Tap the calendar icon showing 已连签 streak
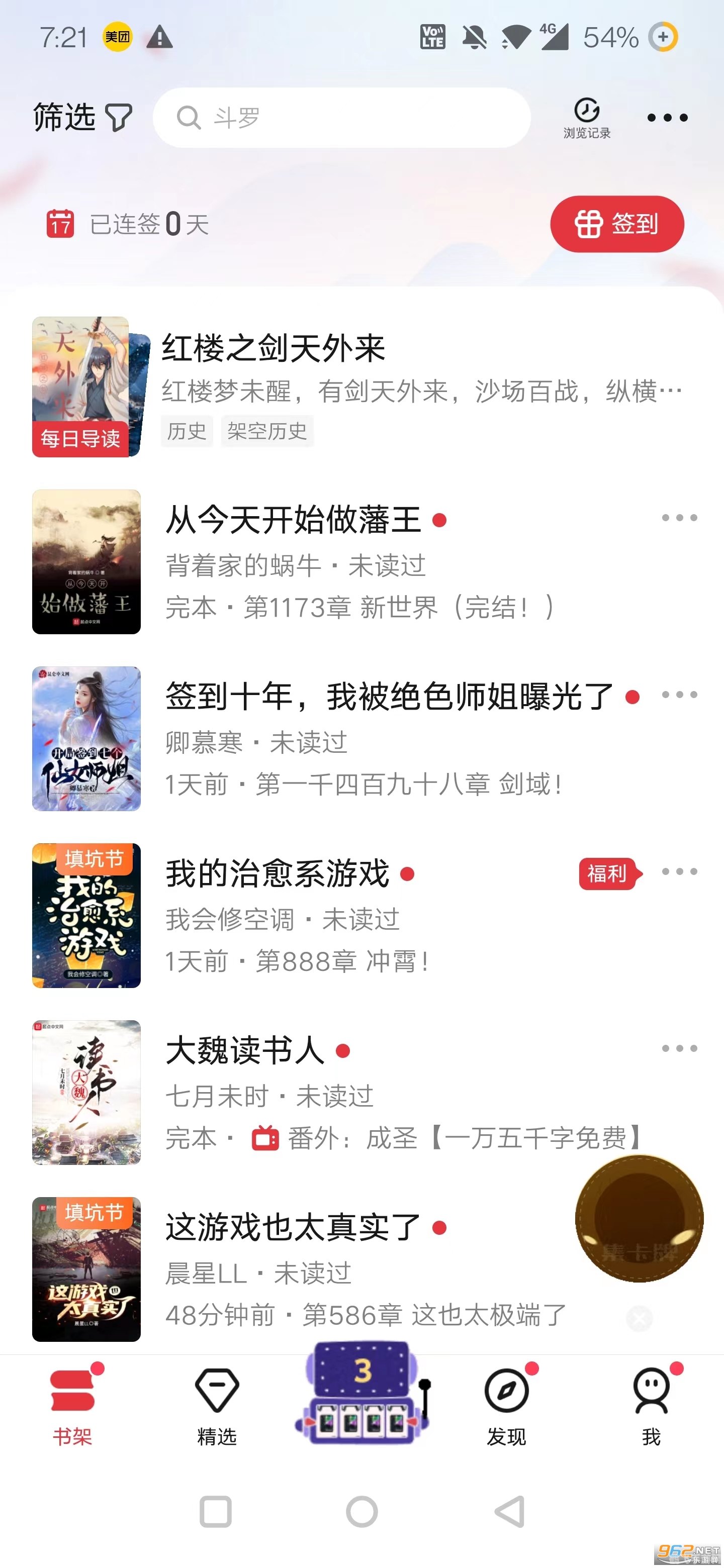This screenshot has height=1568, width=724. coord(59,224)
